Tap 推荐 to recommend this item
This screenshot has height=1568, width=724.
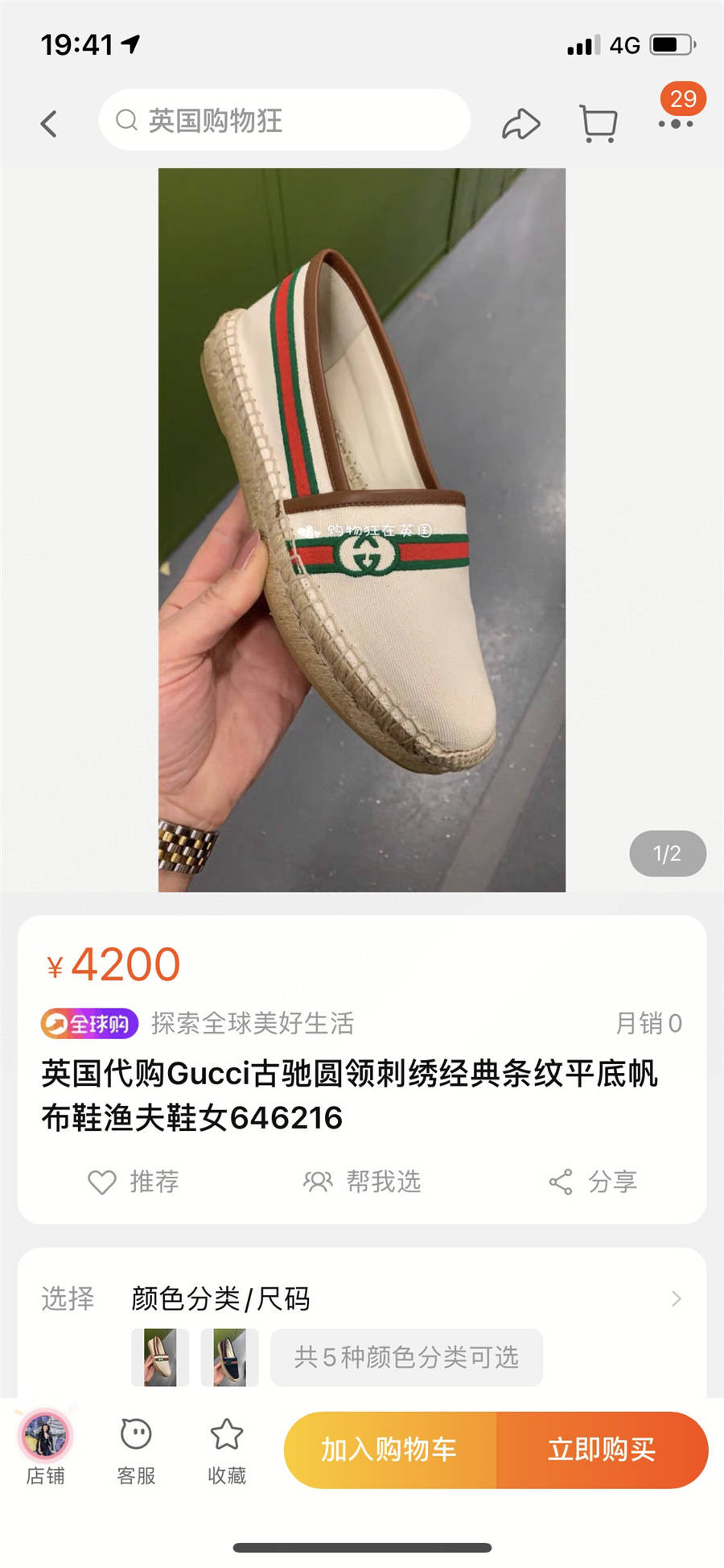tap(134, 1182)
